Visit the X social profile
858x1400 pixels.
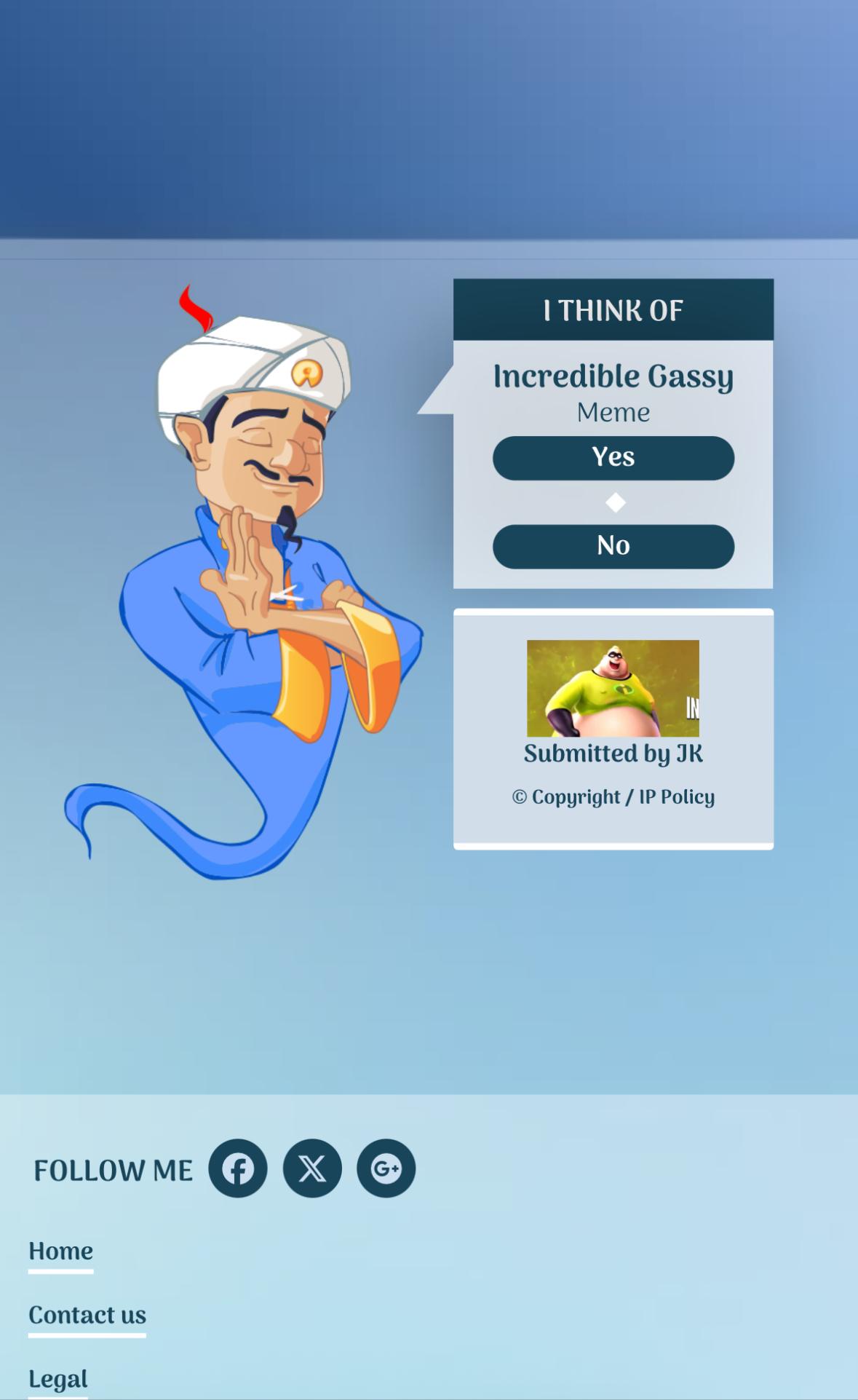pos(312,1168)
